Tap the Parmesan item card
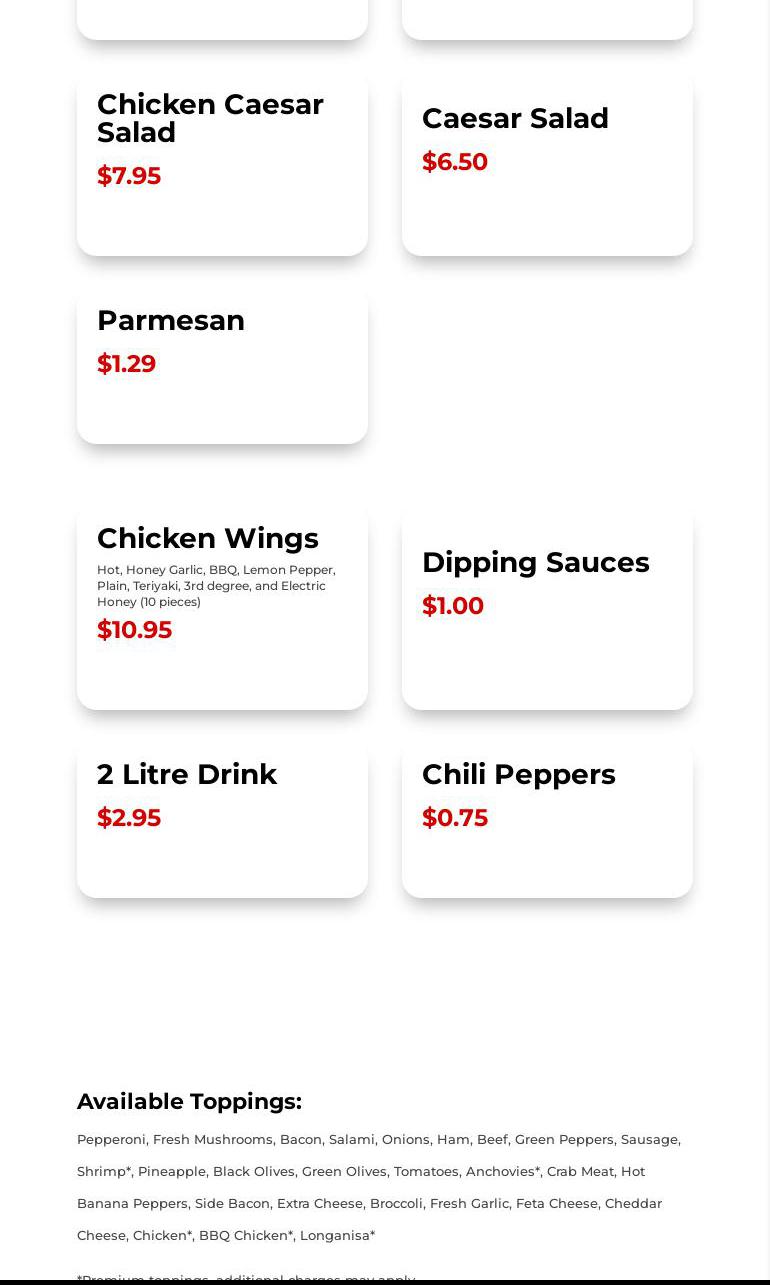770x1285 pixels. click(x=222, y=365)
